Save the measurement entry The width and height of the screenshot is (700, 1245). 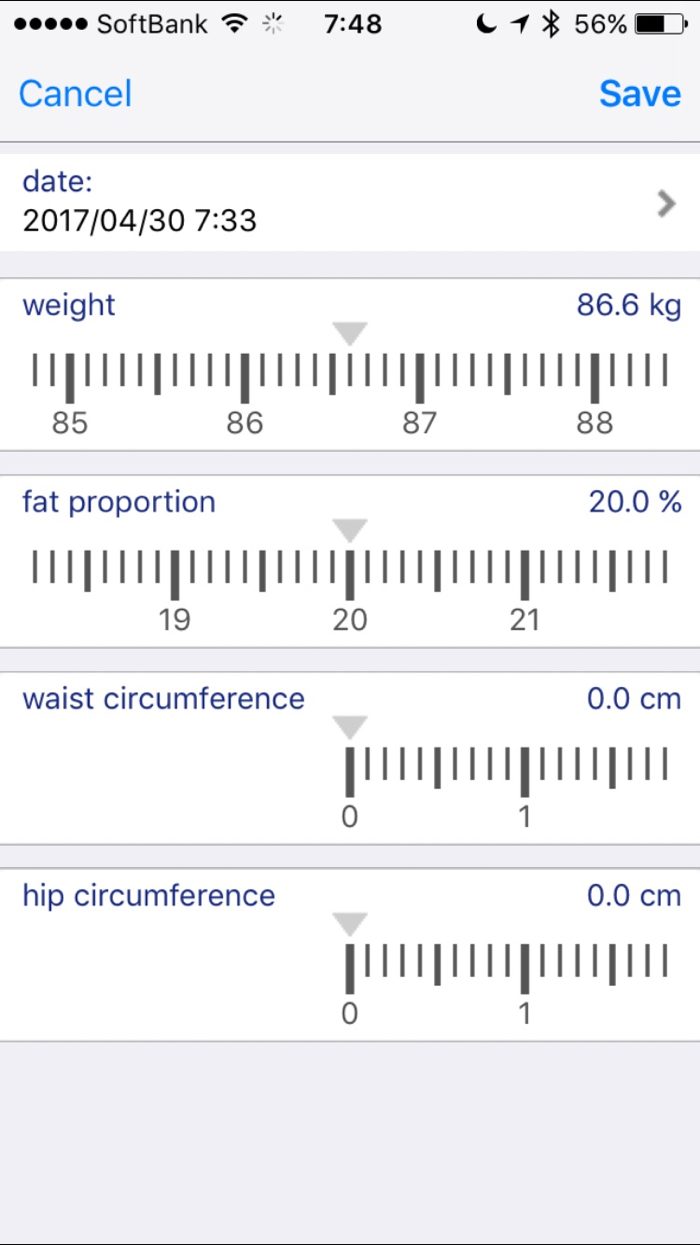tap(640, 93)
